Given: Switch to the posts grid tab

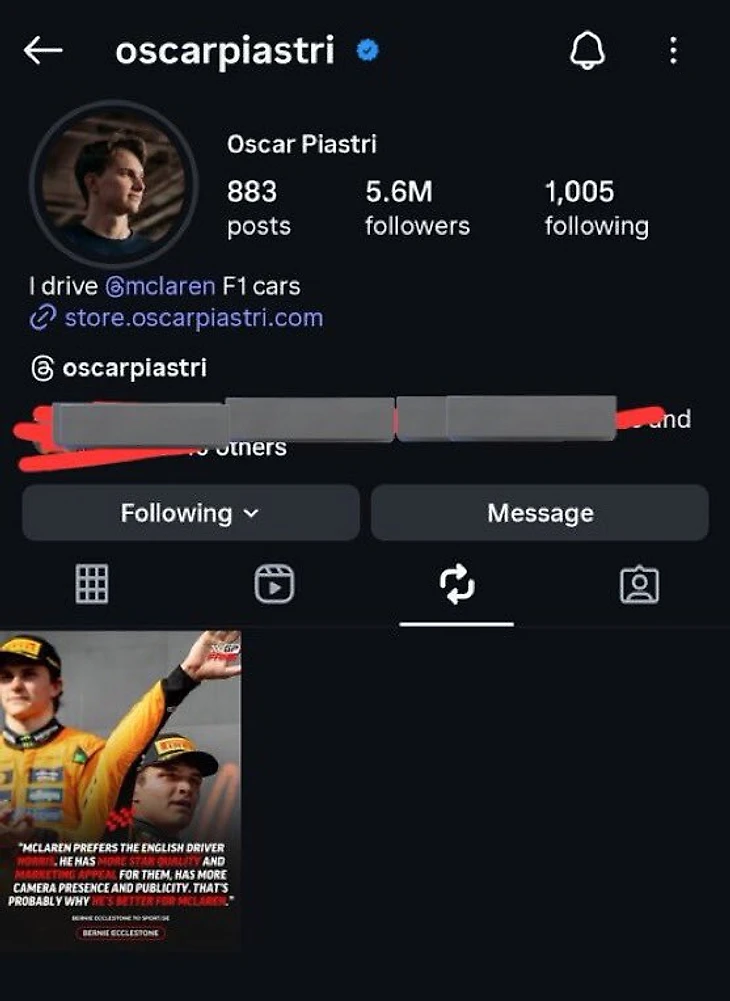Looking at the screenshot, I should coord(92,584).
